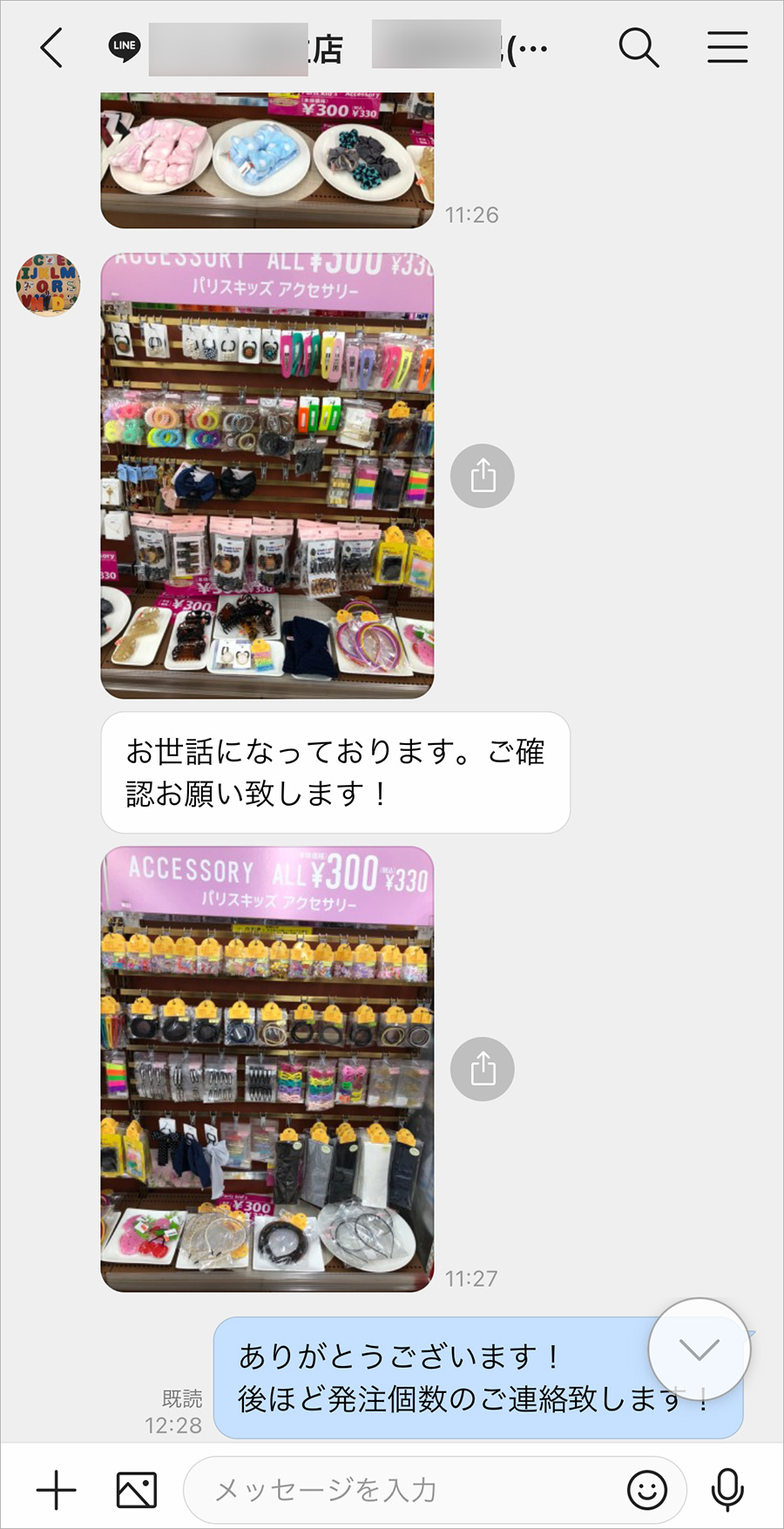Viewport: 784px width, 1529px height.
Task: Share the hair clips accessory photo
Action: 483,476
